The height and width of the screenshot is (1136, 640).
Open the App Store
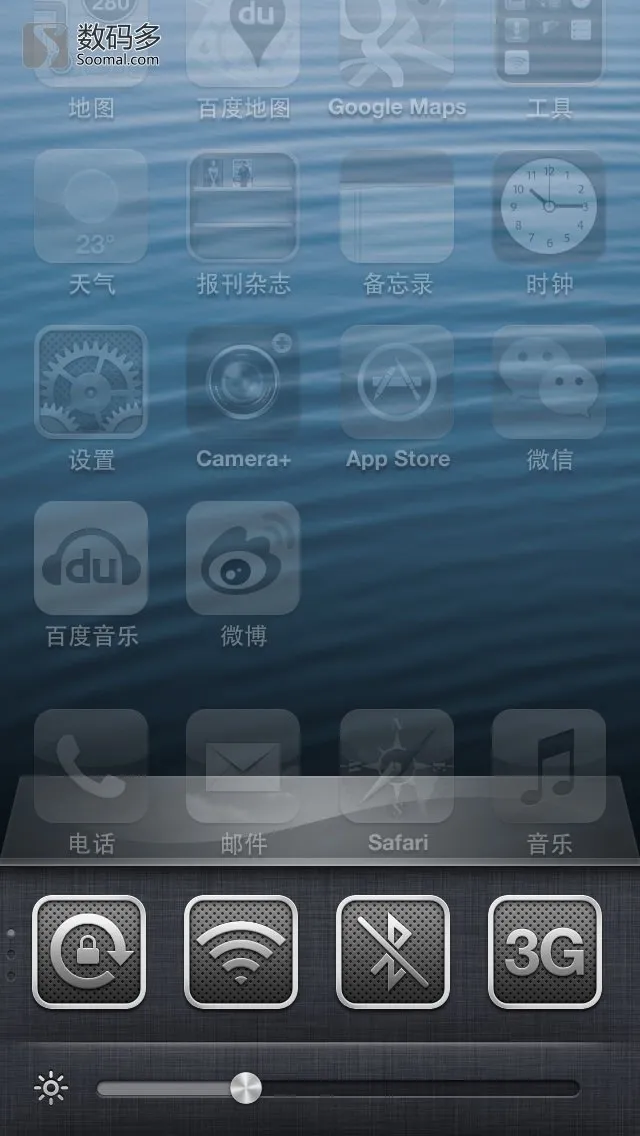click(397, 382)
